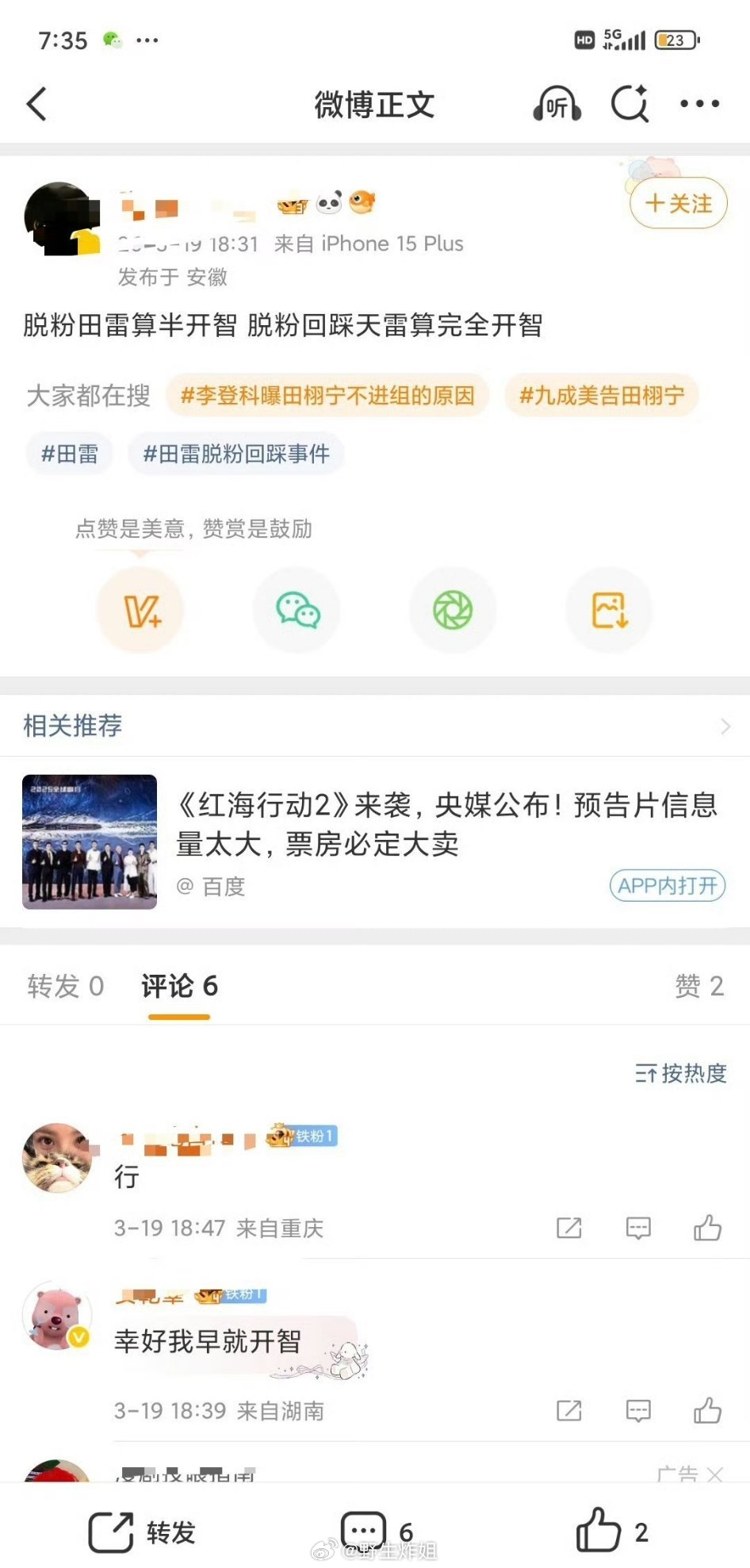
Task: Like the comment that says 行
Action: [x=708, y=1228]
